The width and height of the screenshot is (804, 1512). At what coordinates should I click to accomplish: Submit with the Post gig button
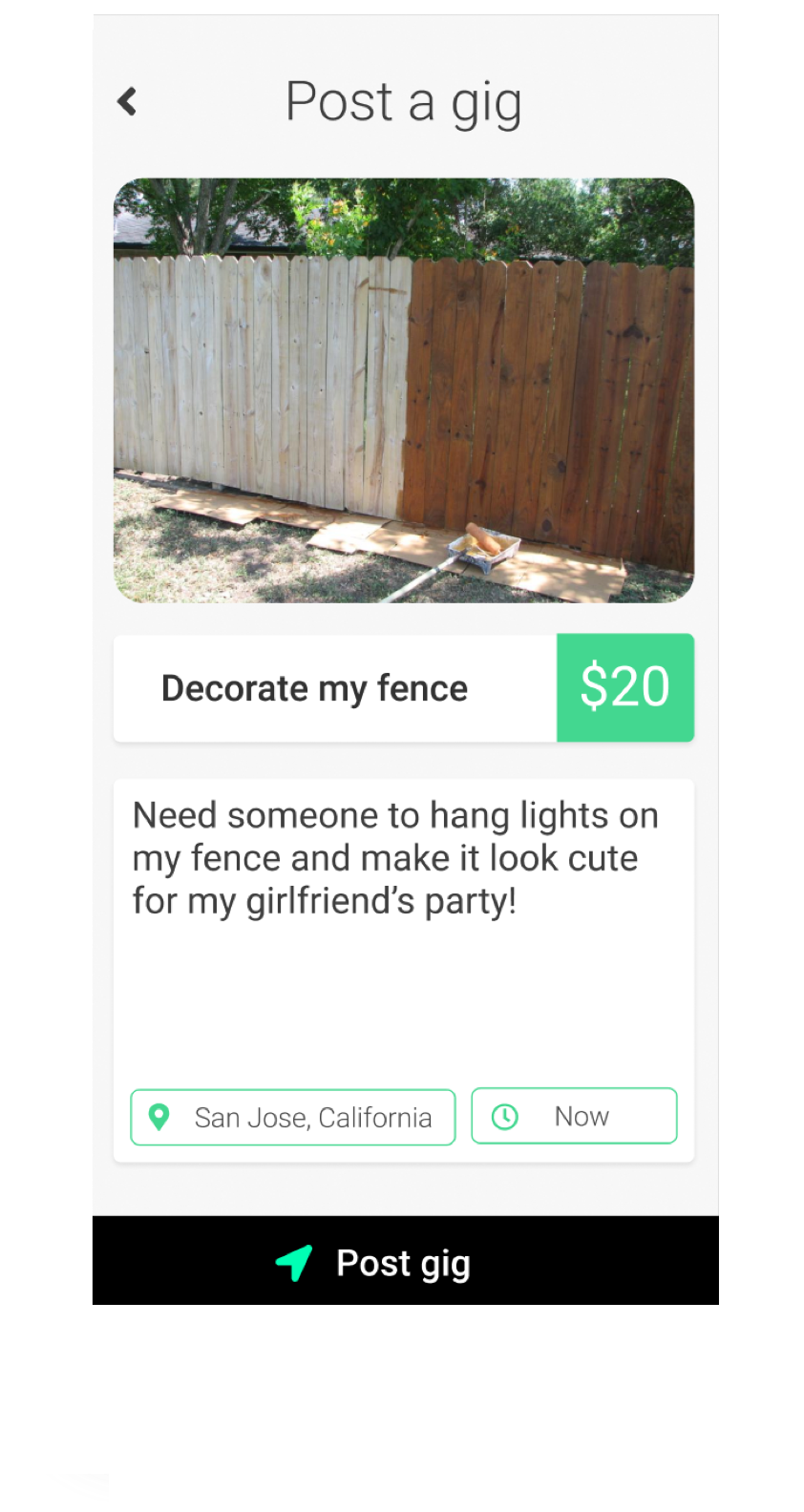[406, 1260]
